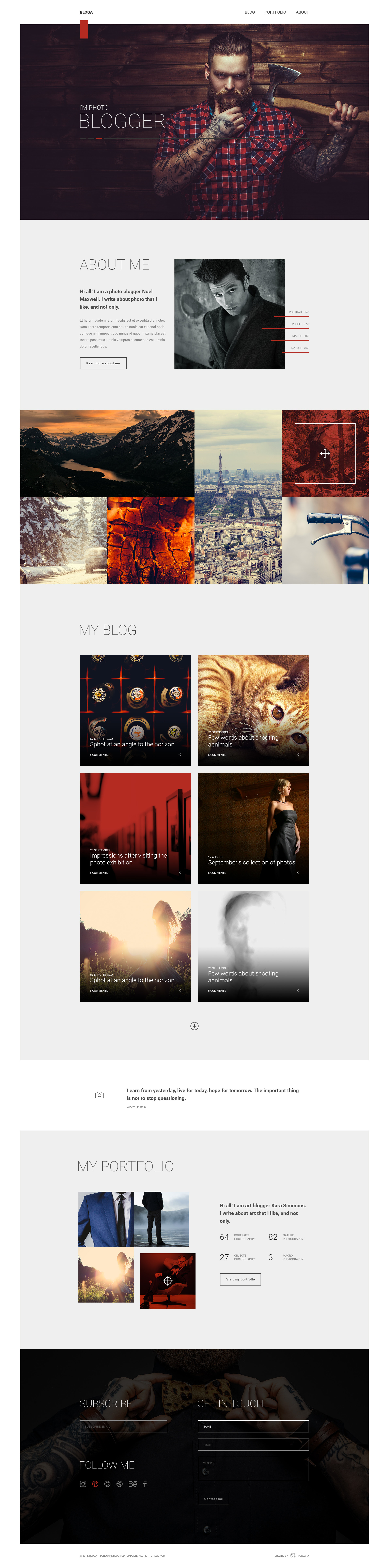This screenshot has width=389, height=1568.
Task: Open the red chair portfolio image
Action: click(x=167, y=1281)
